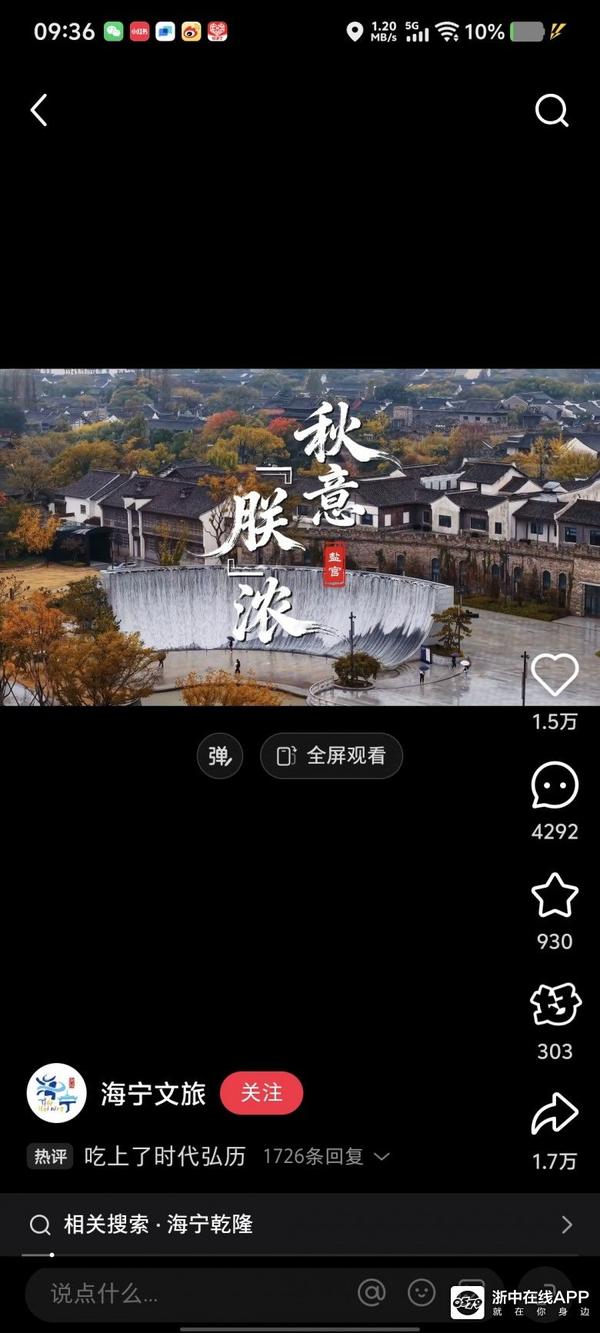Image resolution: width=600 pixels, height=1333 pixels.
Task: Share the video via the arrow icon
Action: click(554, 1114)
